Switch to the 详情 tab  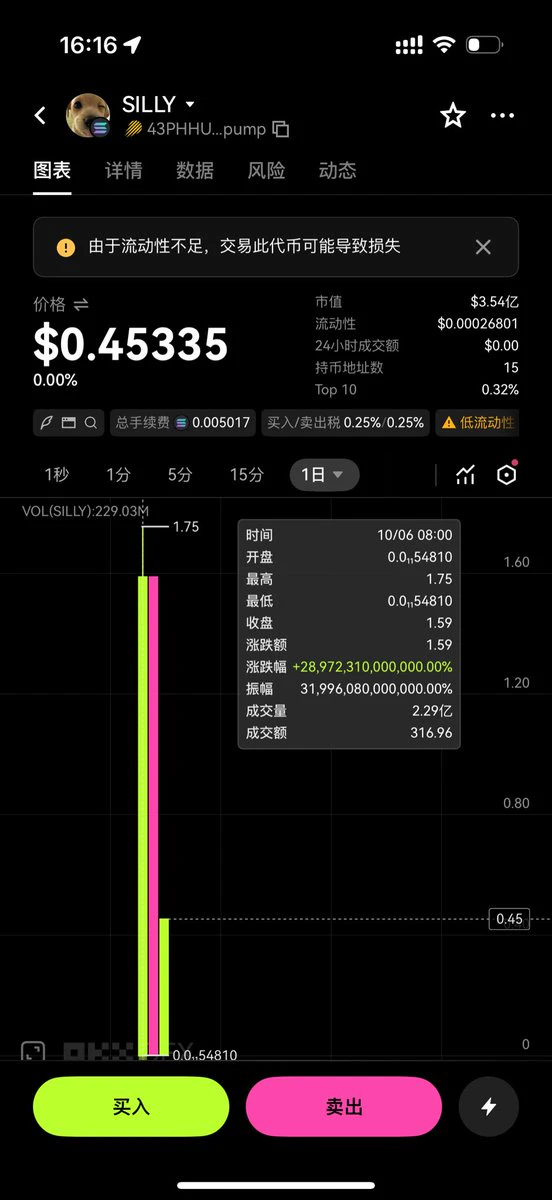pyautogui.click(x=123, y=170)
